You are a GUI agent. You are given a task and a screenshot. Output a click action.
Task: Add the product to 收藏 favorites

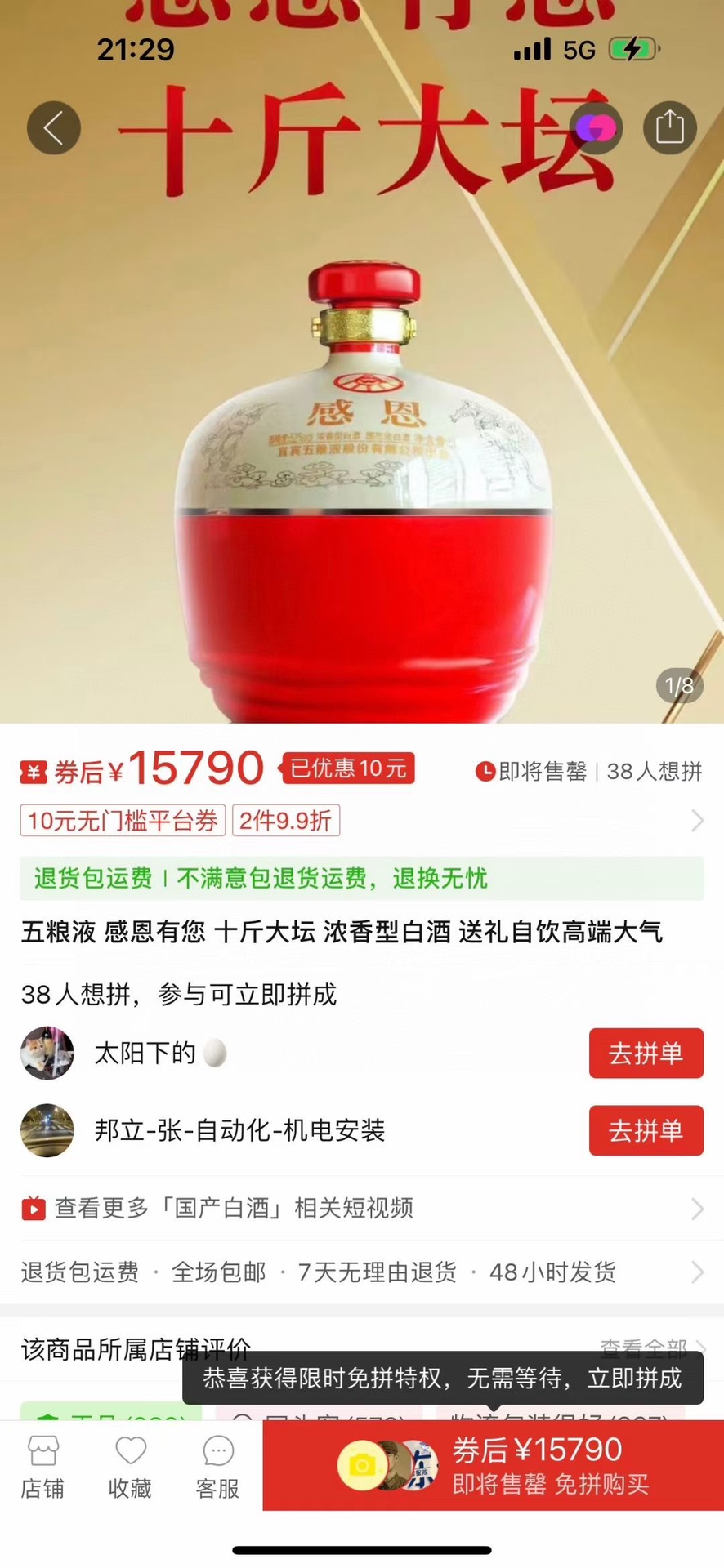130,1468
